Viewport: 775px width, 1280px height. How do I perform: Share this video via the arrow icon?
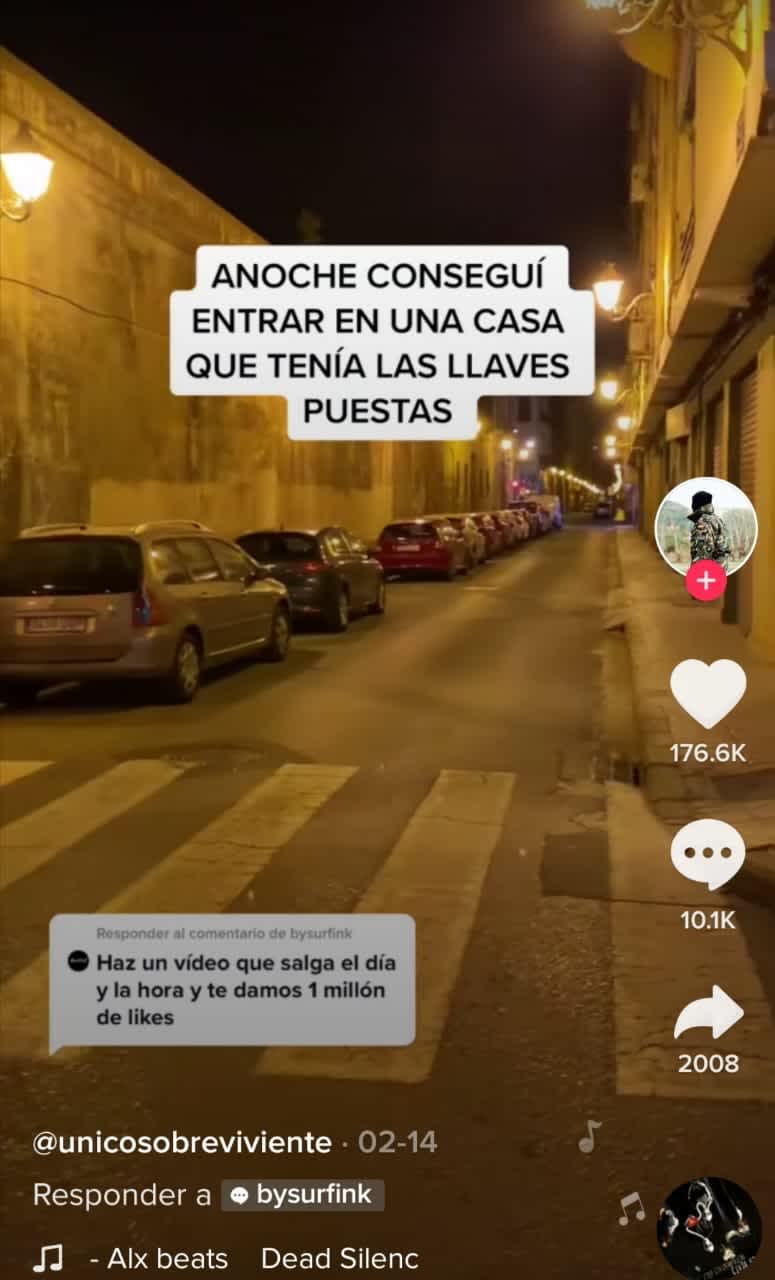coord(708,1014)
